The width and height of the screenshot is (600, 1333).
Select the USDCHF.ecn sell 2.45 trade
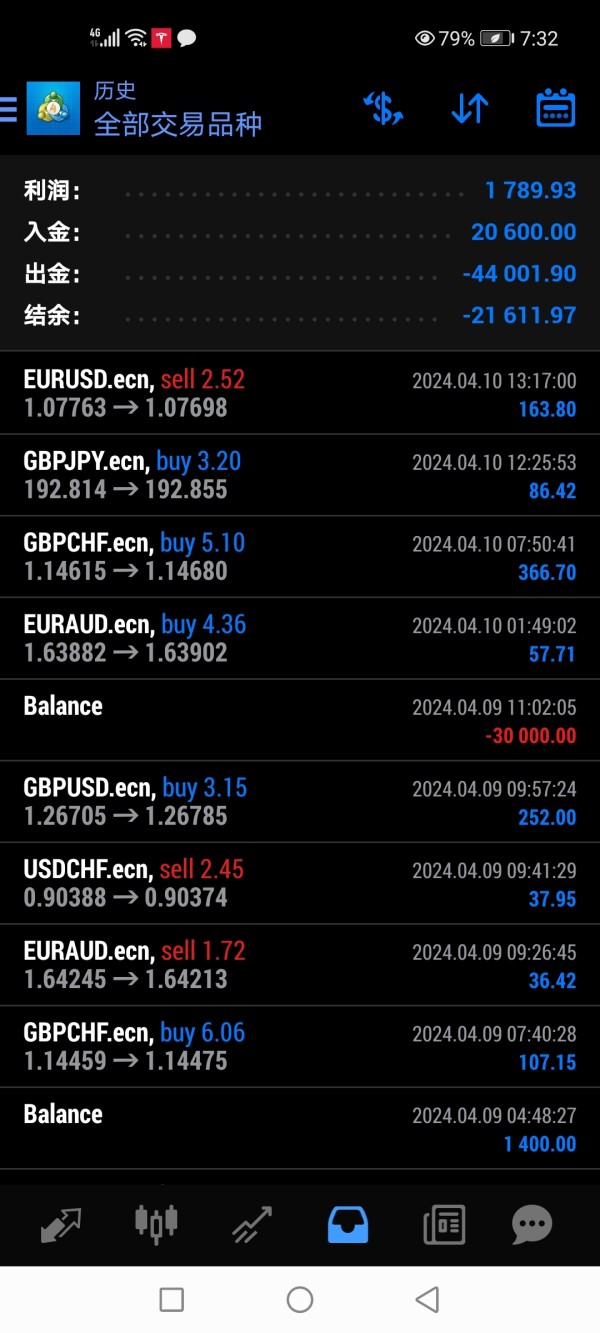300,884
